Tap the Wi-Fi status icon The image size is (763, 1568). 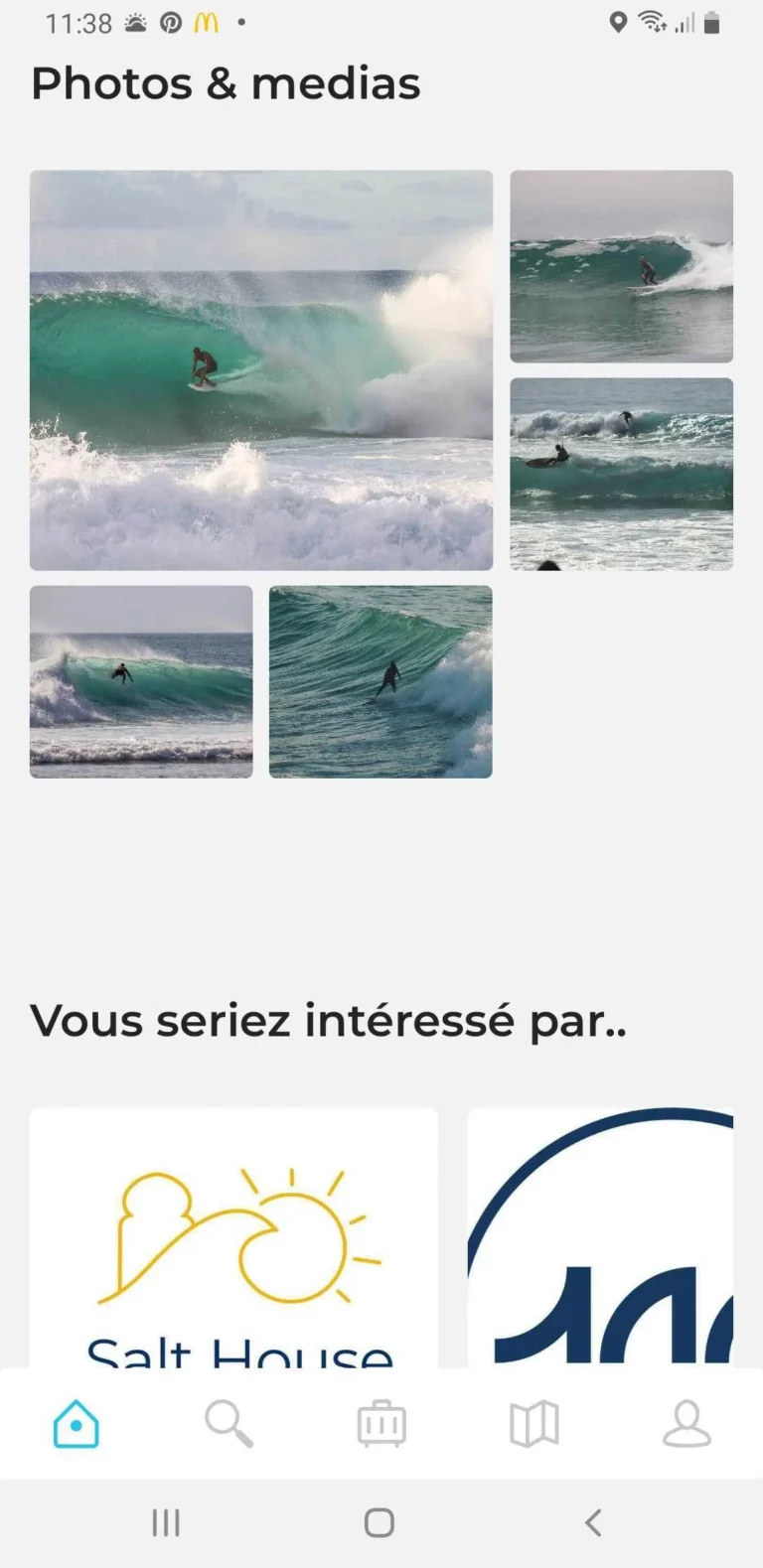tap(651, 22)
